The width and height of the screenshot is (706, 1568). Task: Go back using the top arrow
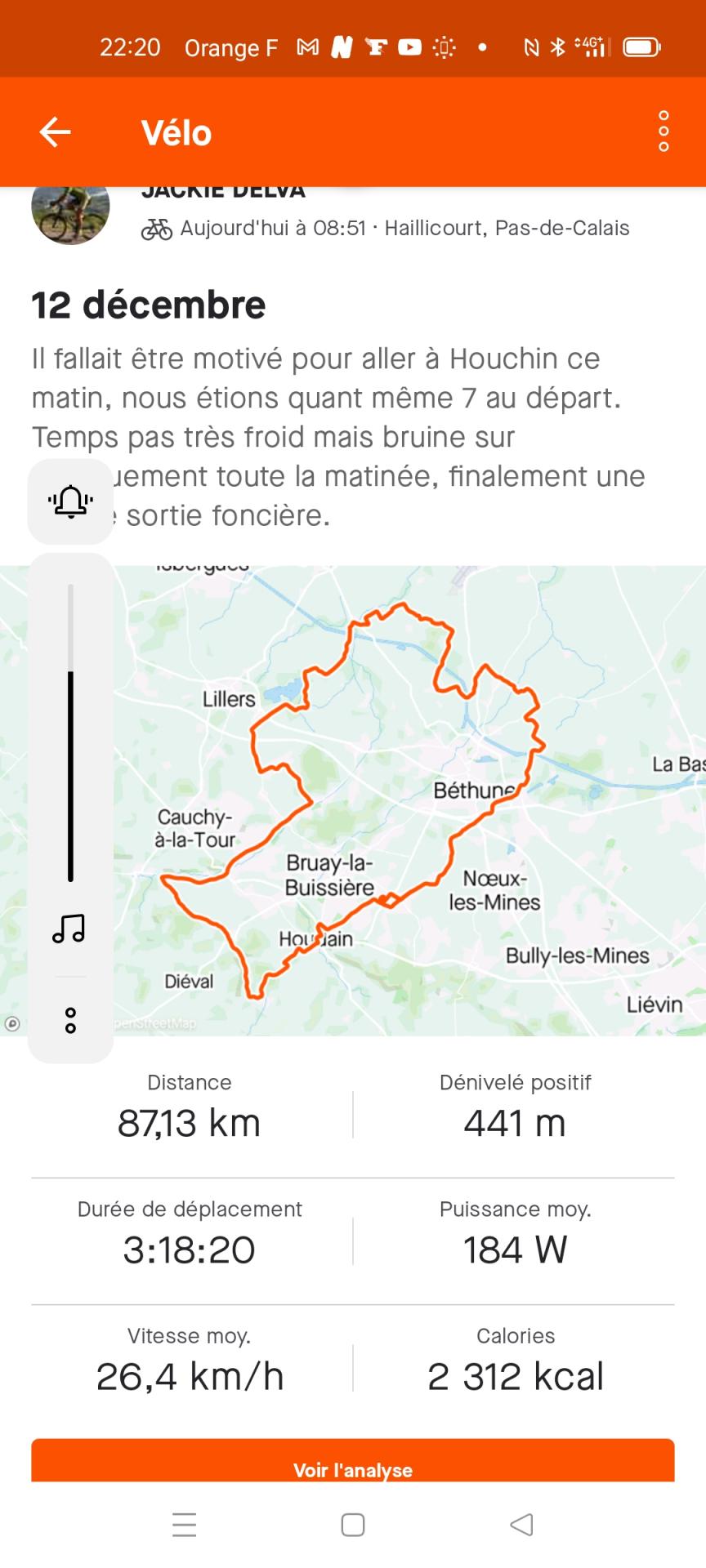[x=55, y=131]
